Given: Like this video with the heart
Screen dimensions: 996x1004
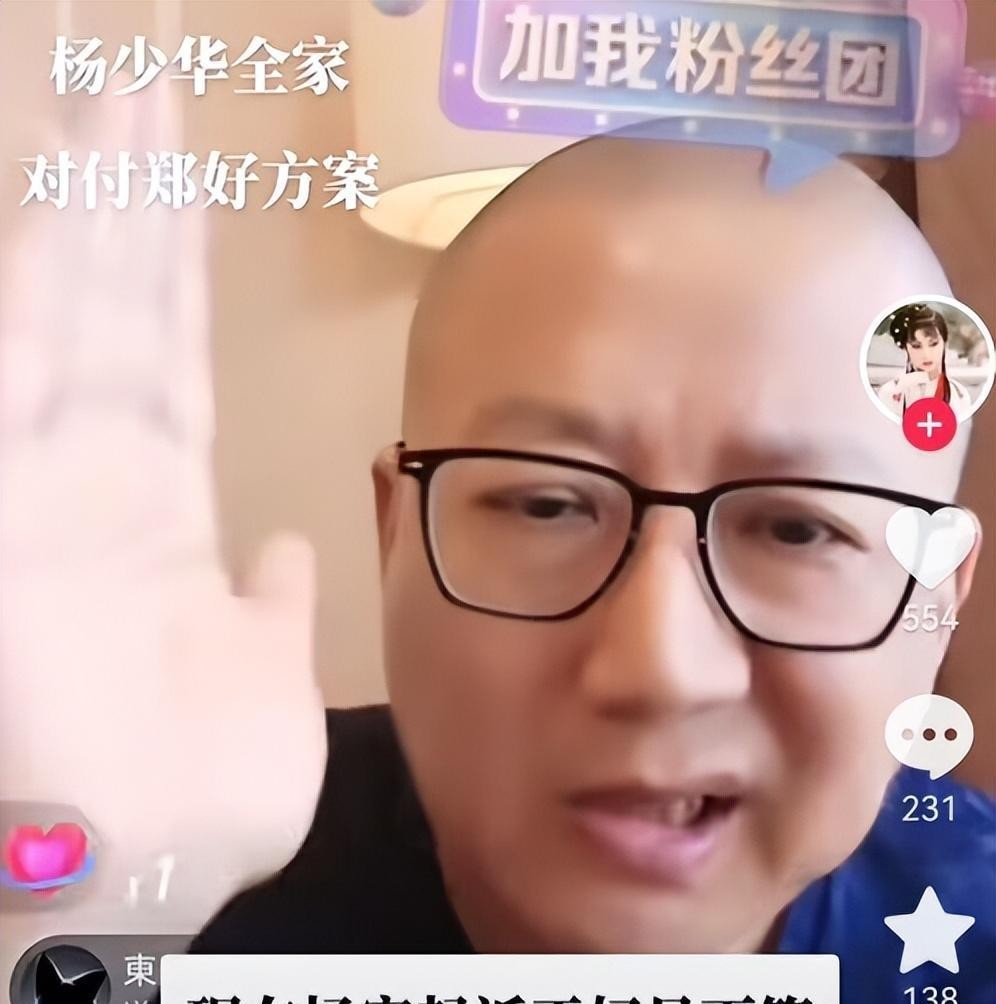Looking at the screenshot, I should (x=930, y=546).
